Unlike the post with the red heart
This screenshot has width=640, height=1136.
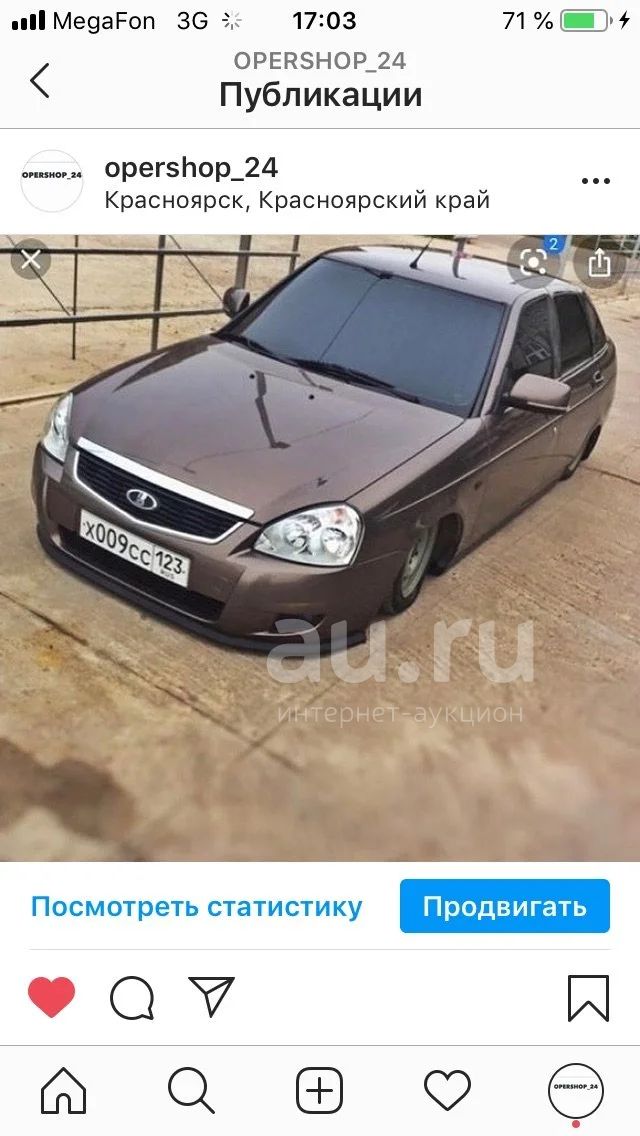51,997
